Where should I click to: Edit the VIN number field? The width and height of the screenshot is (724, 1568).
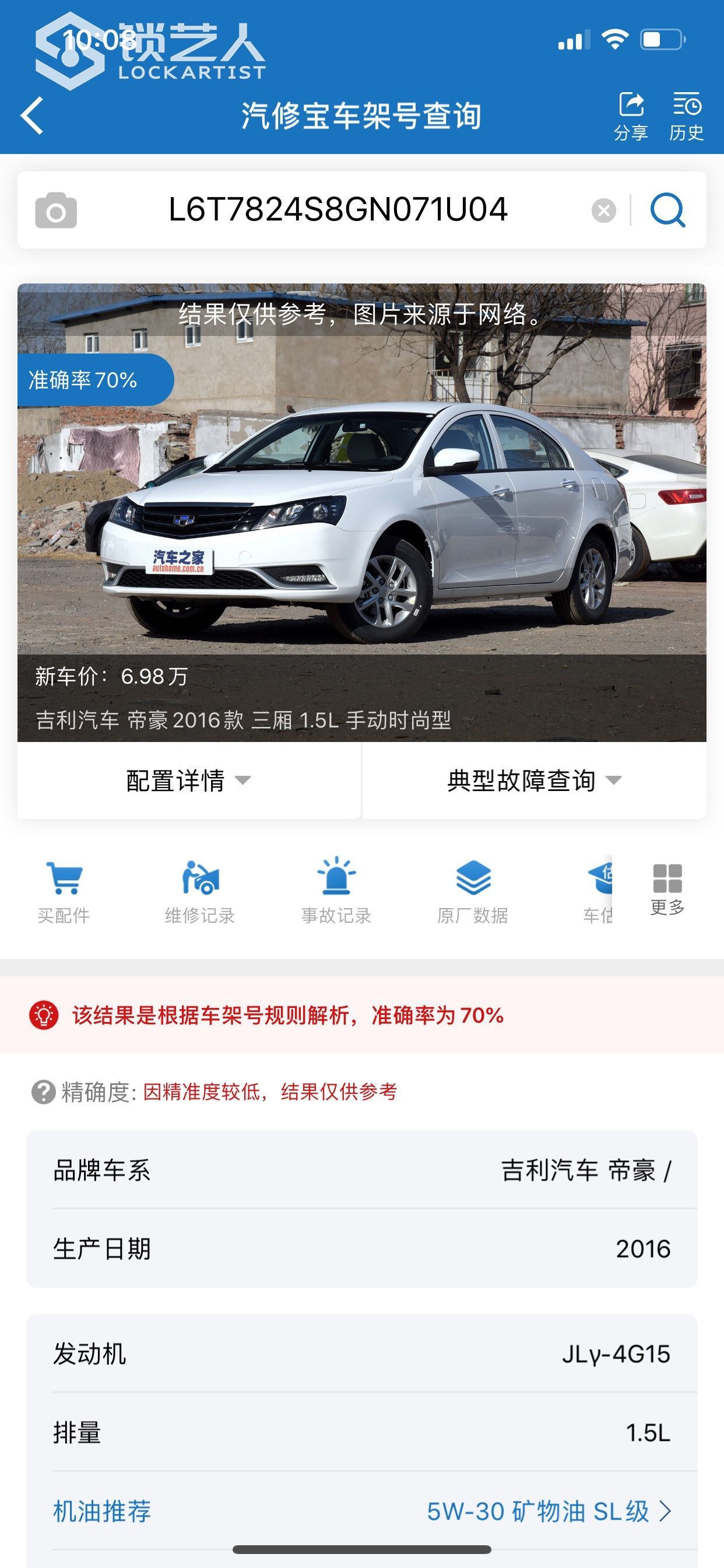[x=338, y=210]
